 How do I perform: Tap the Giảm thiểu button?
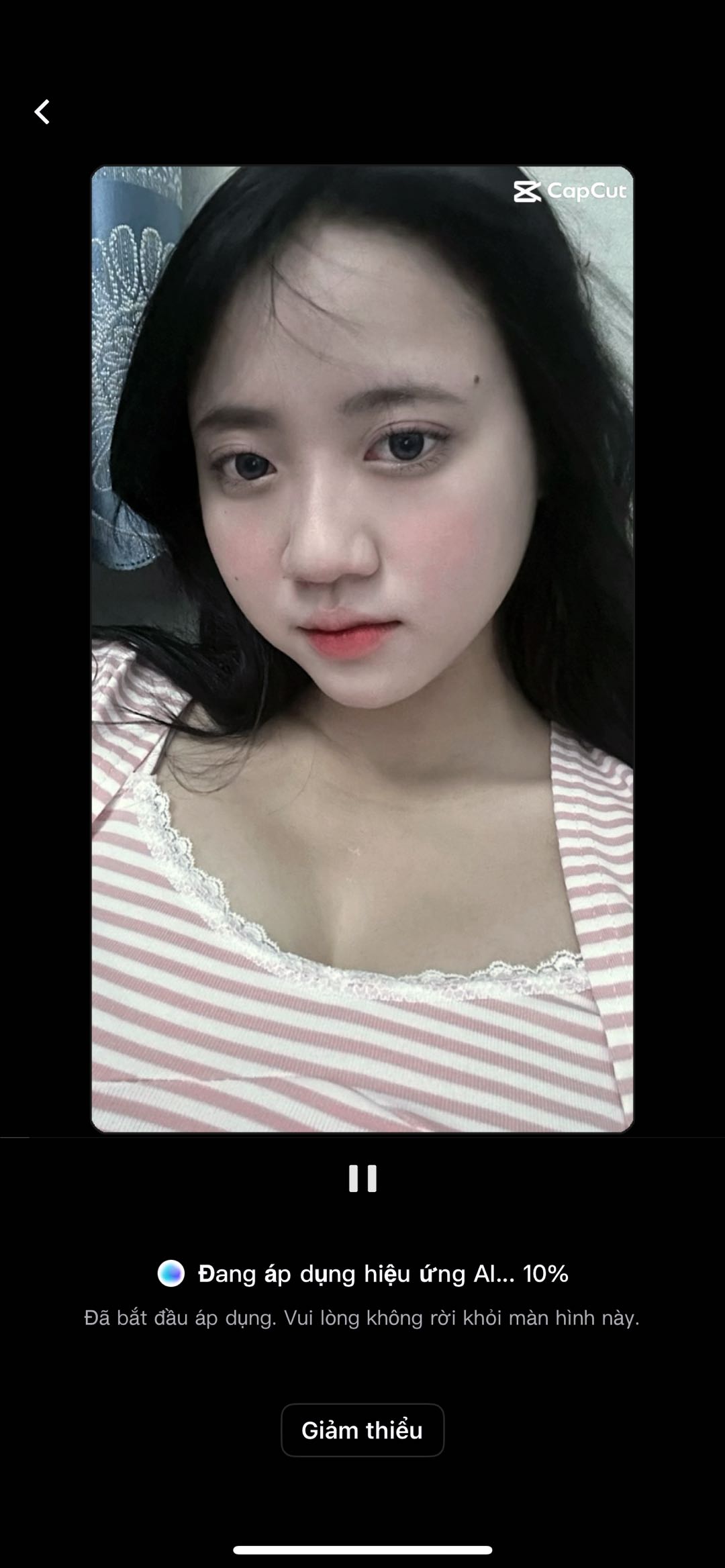362,1430
